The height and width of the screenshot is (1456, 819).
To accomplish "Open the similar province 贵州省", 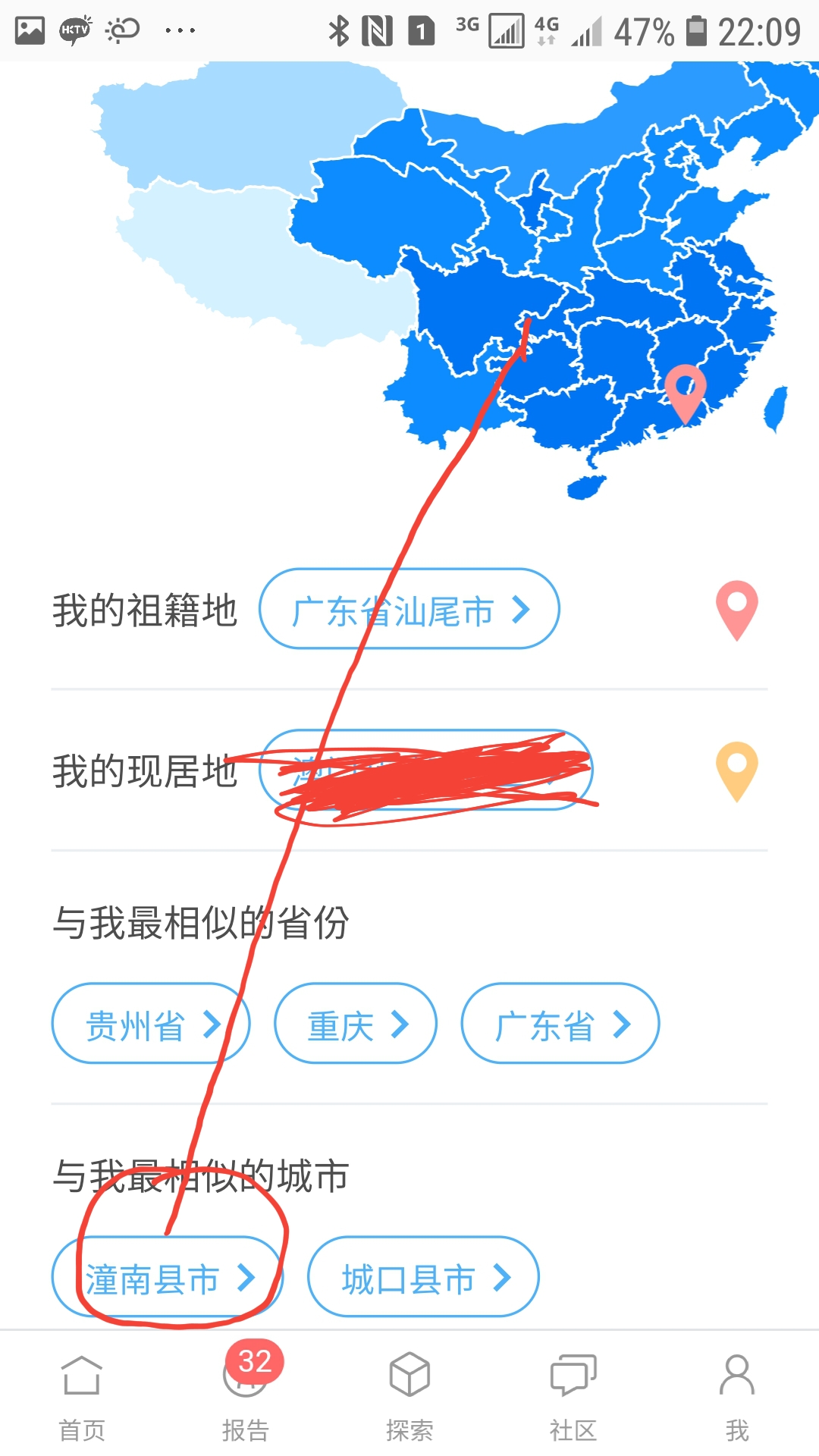I will tap(151, 1024).
